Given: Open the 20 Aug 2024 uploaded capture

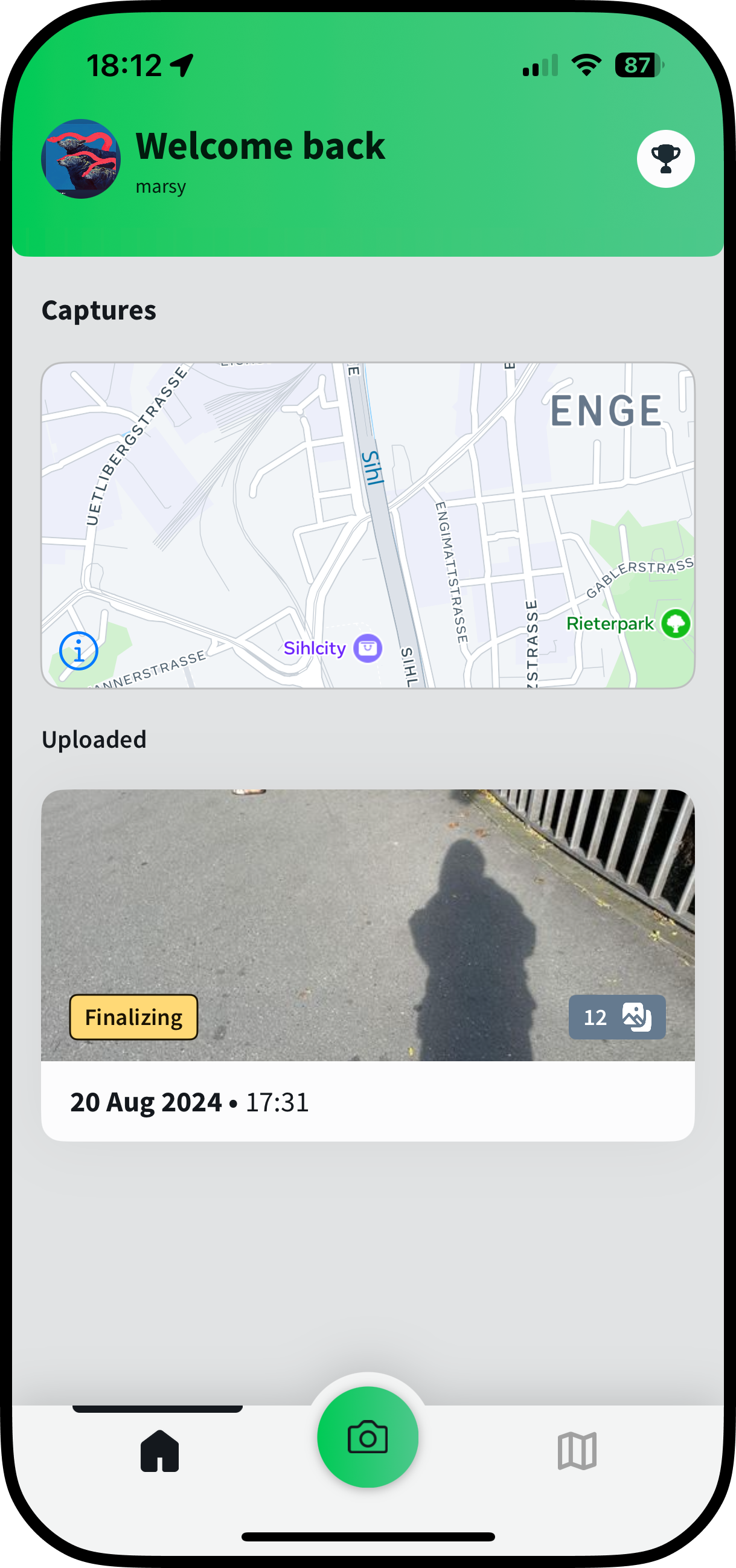Looking at the screenshot, I should point(367,964).
